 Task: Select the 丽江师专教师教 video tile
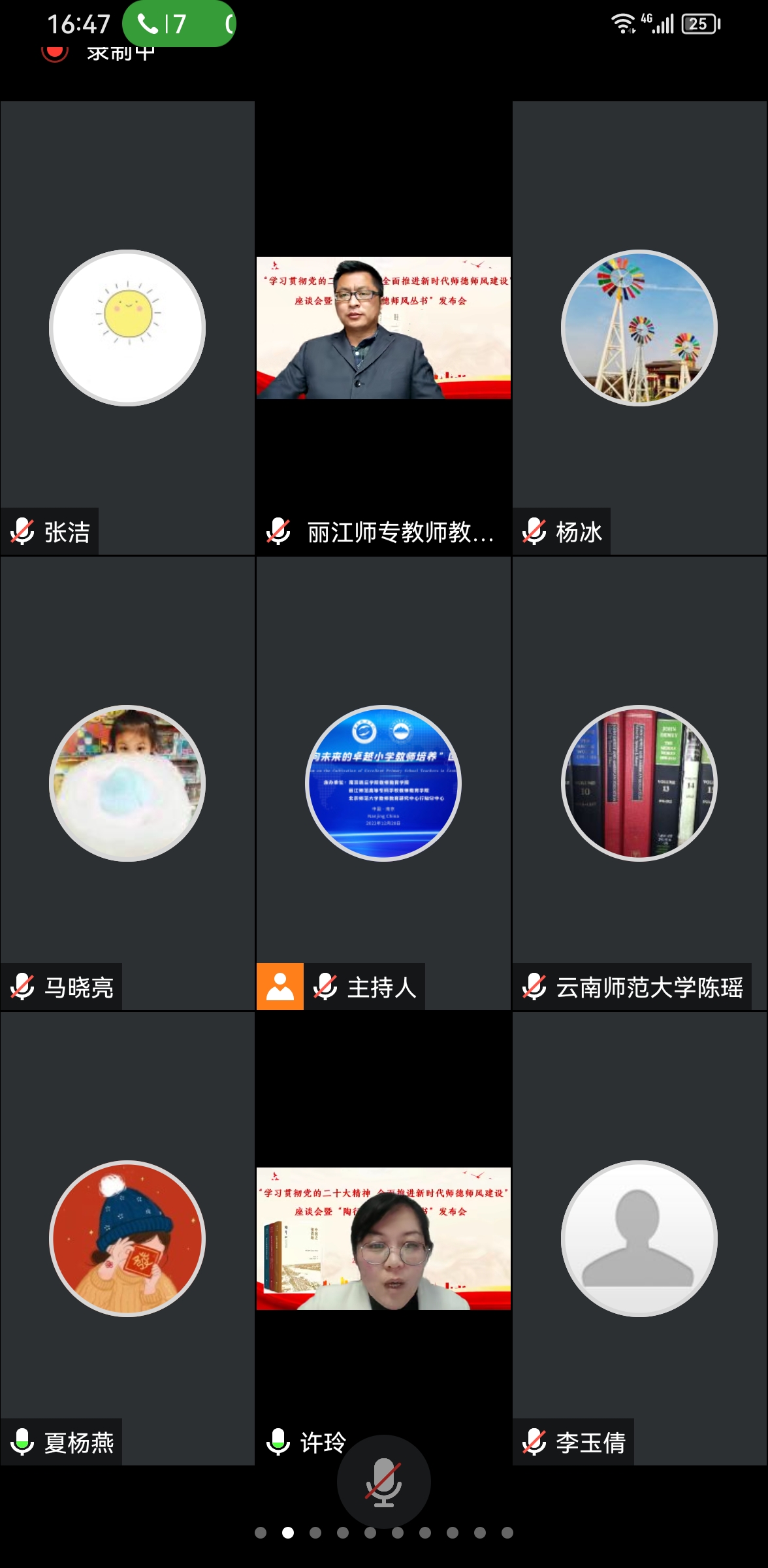tap(383, 328)
